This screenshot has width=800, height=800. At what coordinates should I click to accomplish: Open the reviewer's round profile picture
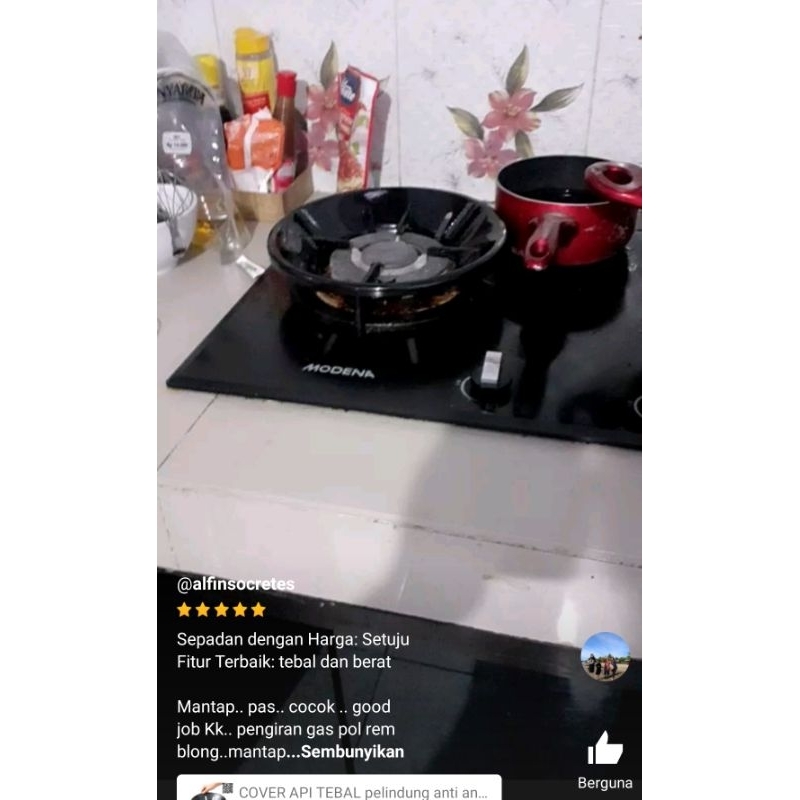point(605,657)
